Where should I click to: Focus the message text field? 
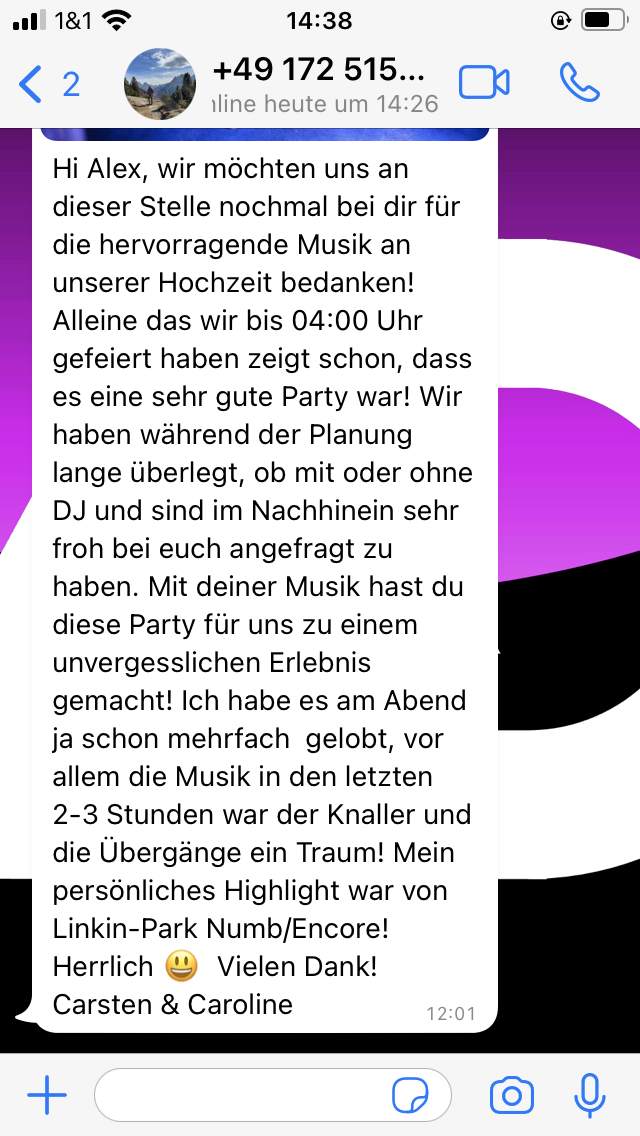pyautogui.click(x=240, y=1096)
